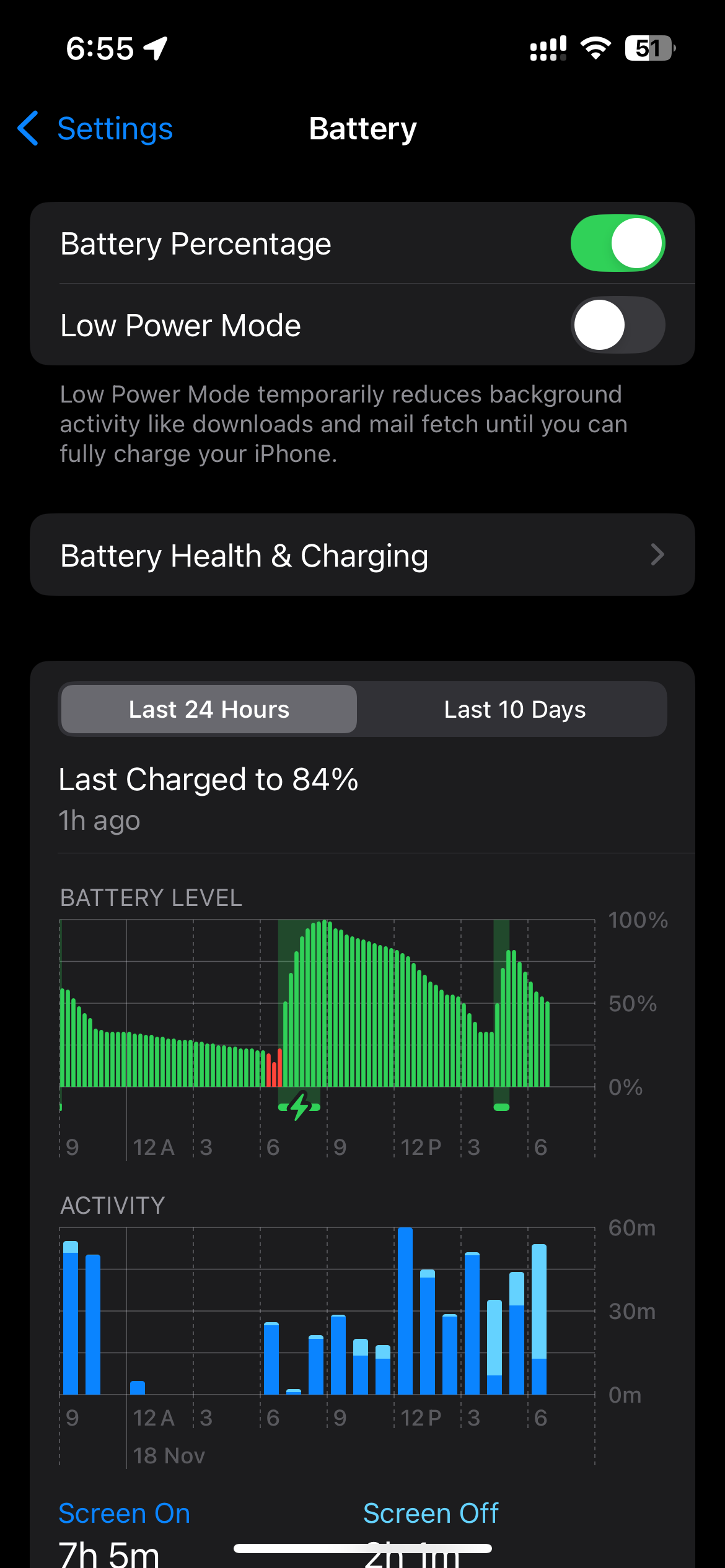Select the Last 24 Hours segment

(x=209, y=709)
